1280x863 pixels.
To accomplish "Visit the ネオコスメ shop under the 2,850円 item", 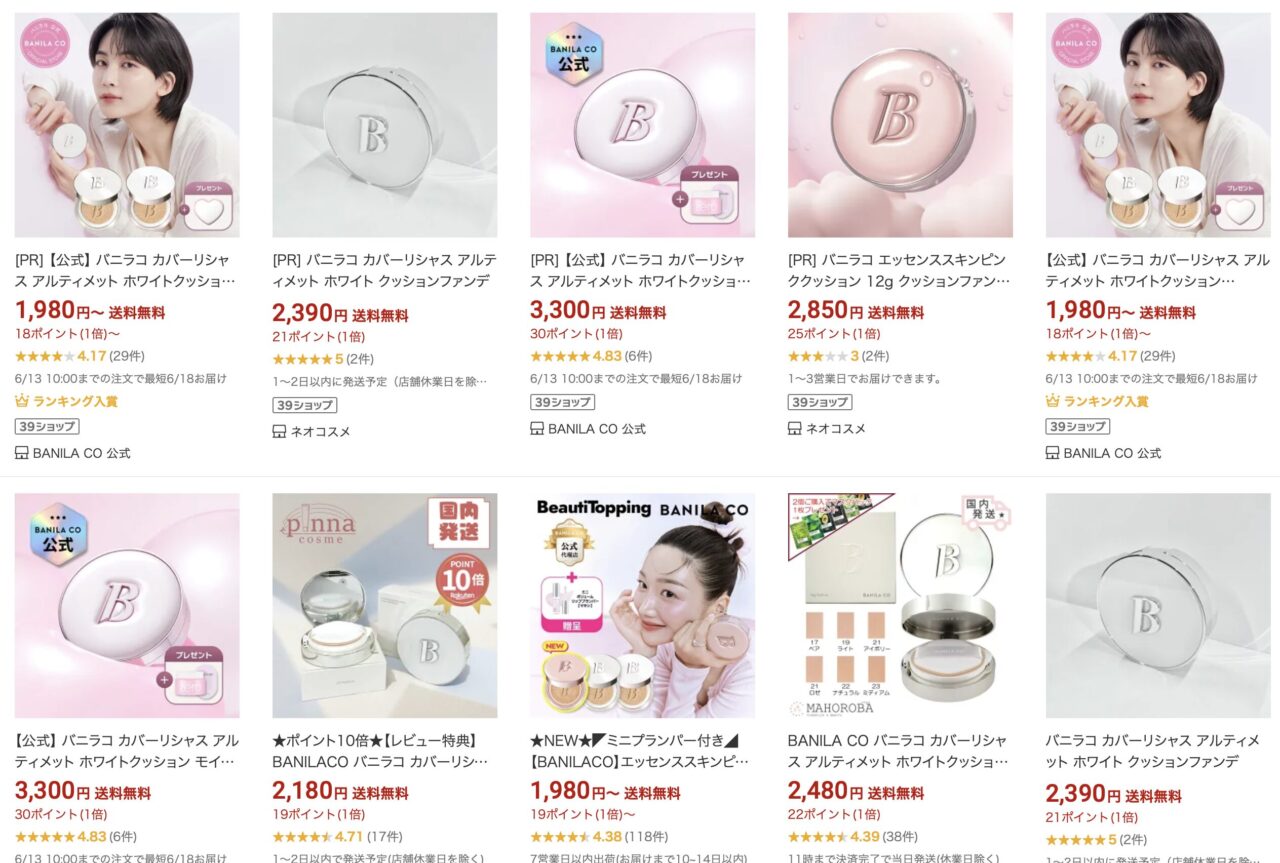I will (x=835, y=429).
